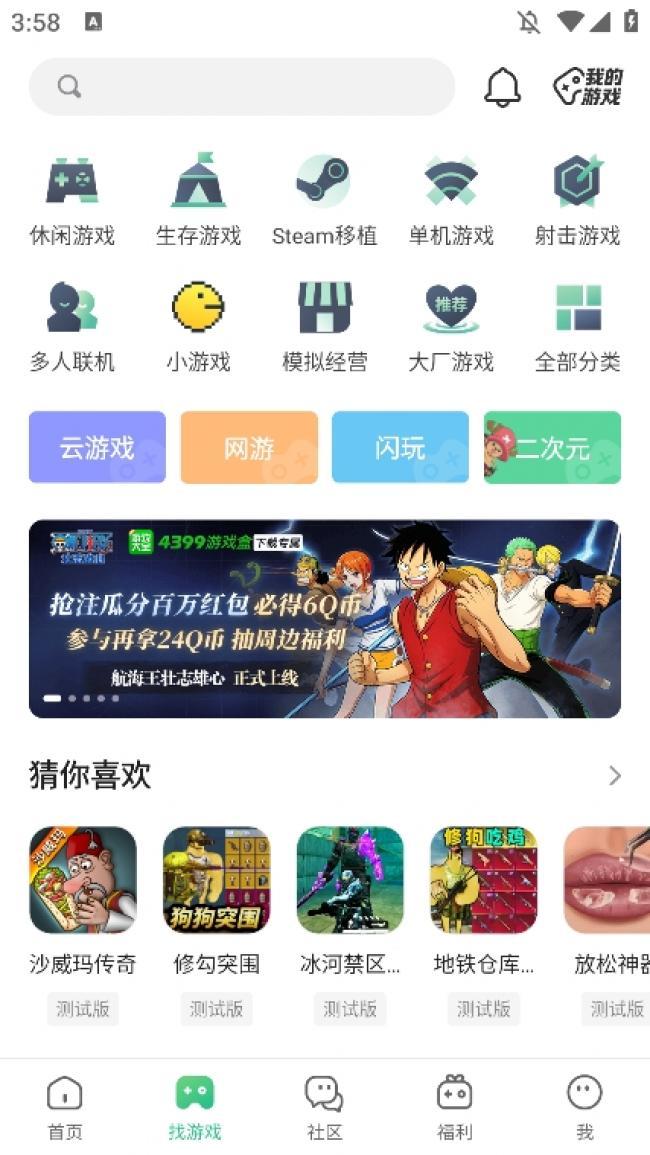Screen dimensions: 650x1155
Task: Open the 二次元 section
Action: 552,447
